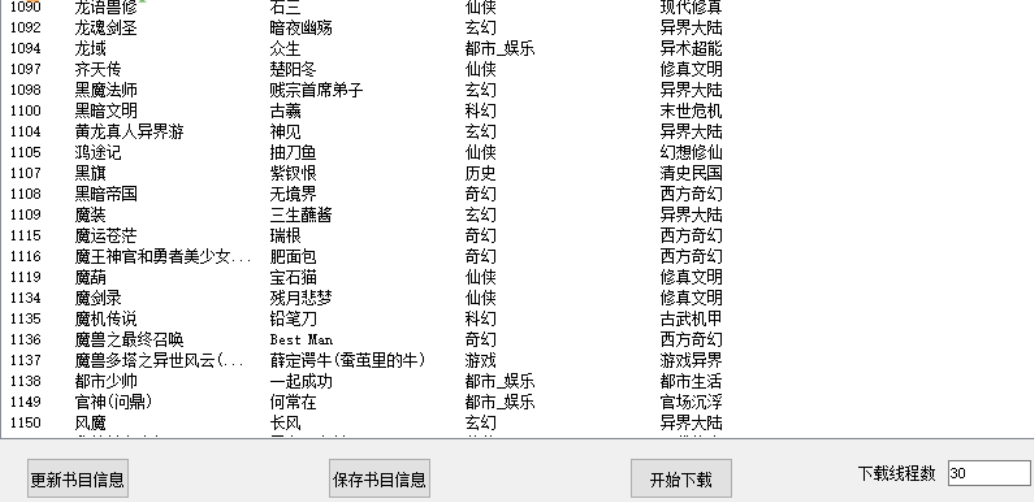Select the book 龙域
1034x502 pixels.
[x=90, y=48]
